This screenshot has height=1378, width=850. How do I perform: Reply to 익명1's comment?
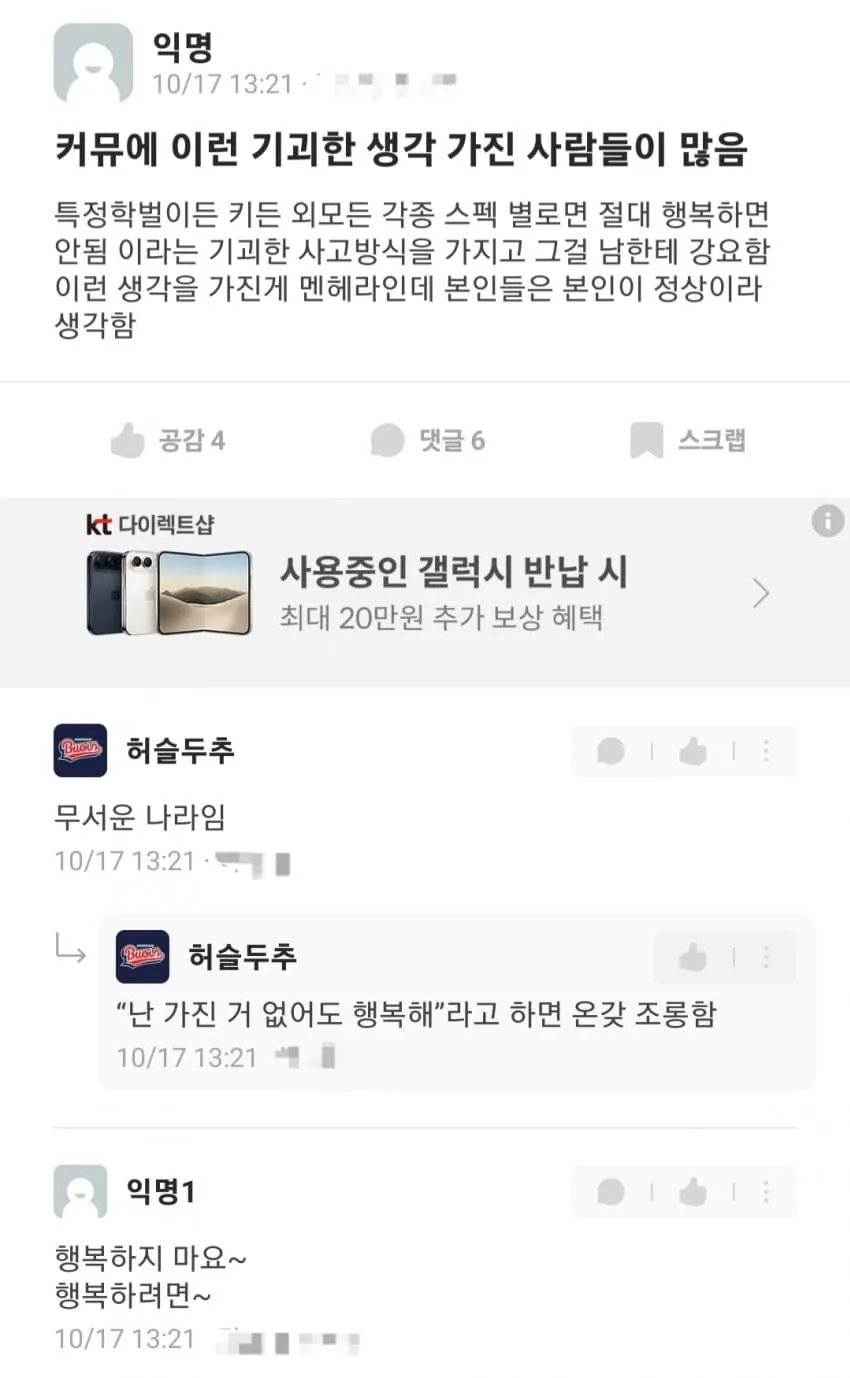[610, 1191]
